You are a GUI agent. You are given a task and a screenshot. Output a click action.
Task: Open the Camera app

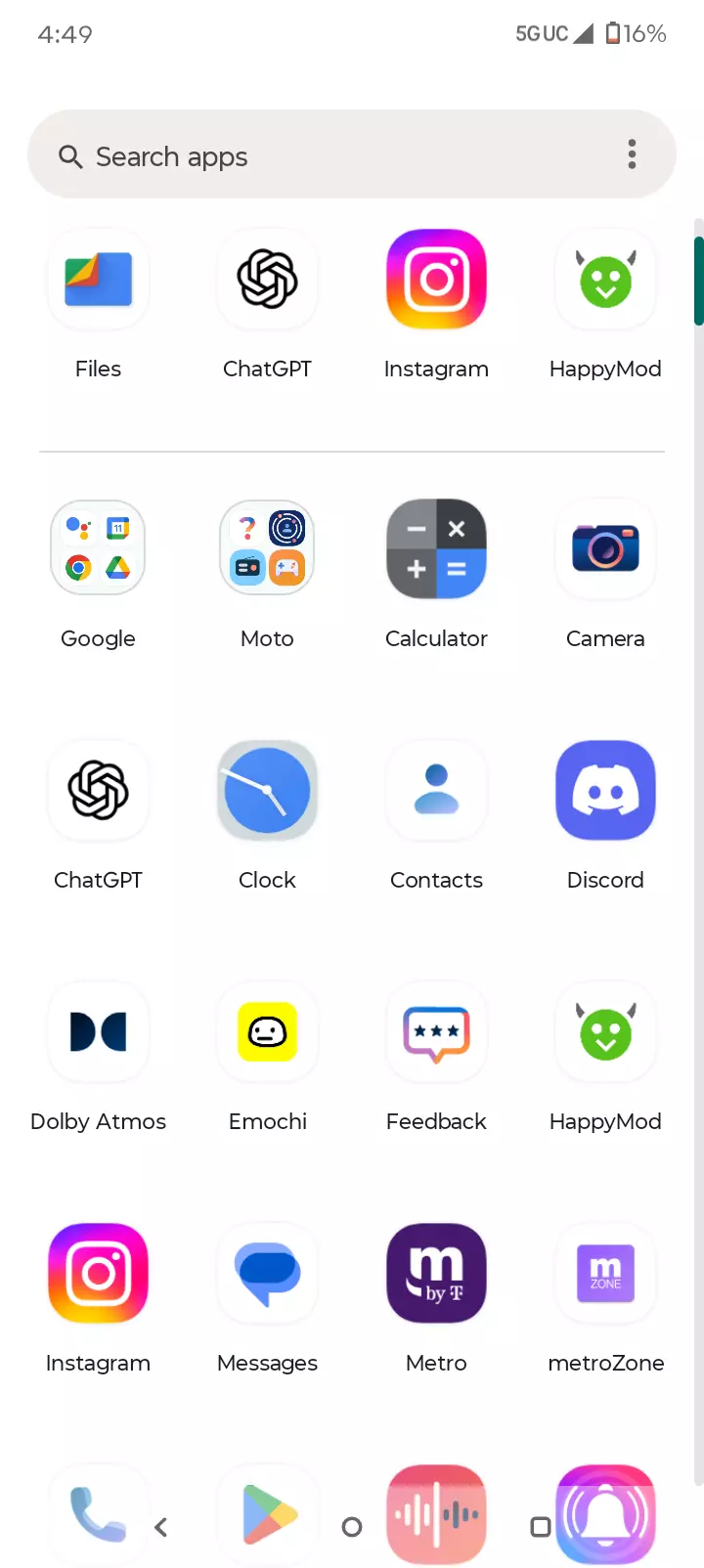point(605,548)
